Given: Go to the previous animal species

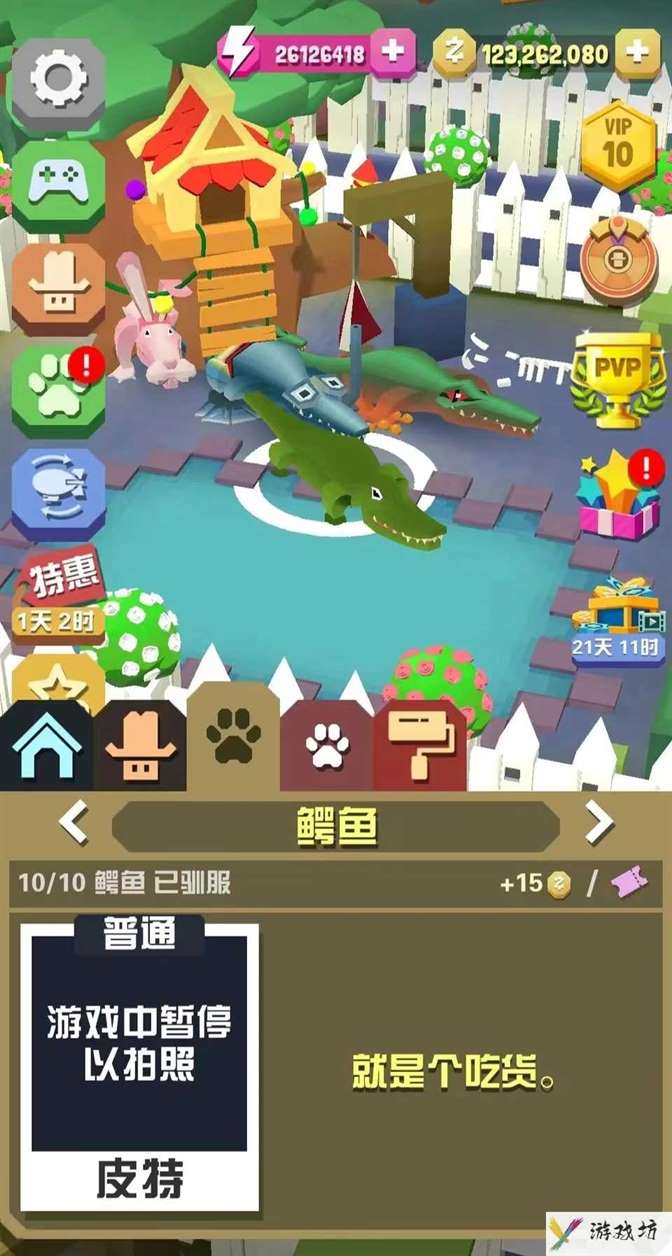Looking at the screenshot, I should click(73, 823).
